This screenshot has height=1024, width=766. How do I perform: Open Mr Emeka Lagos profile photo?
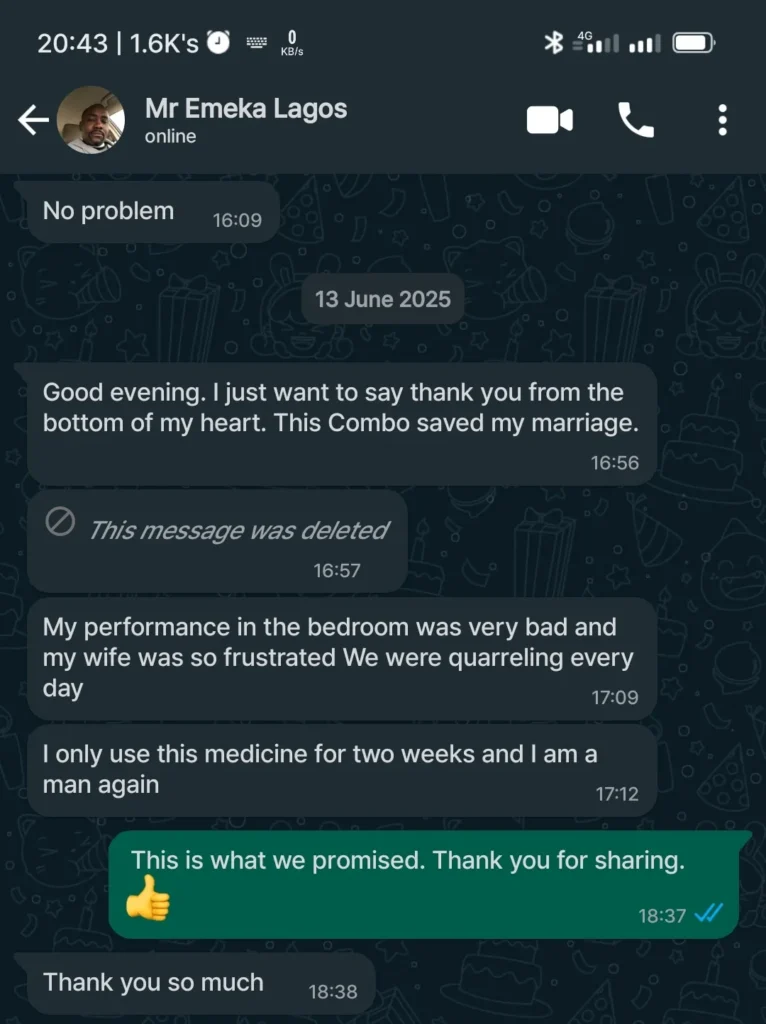[91, 121]
